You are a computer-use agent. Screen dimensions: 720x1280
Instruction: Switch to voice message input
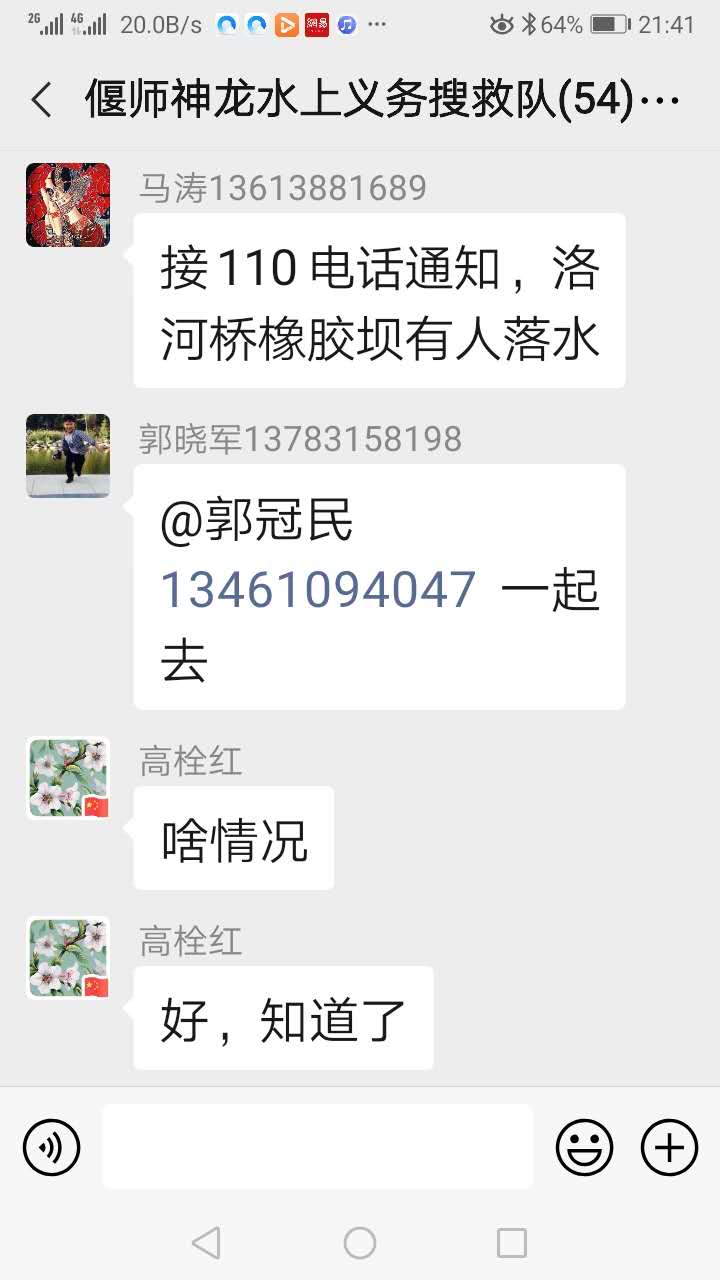[51, 1146]
